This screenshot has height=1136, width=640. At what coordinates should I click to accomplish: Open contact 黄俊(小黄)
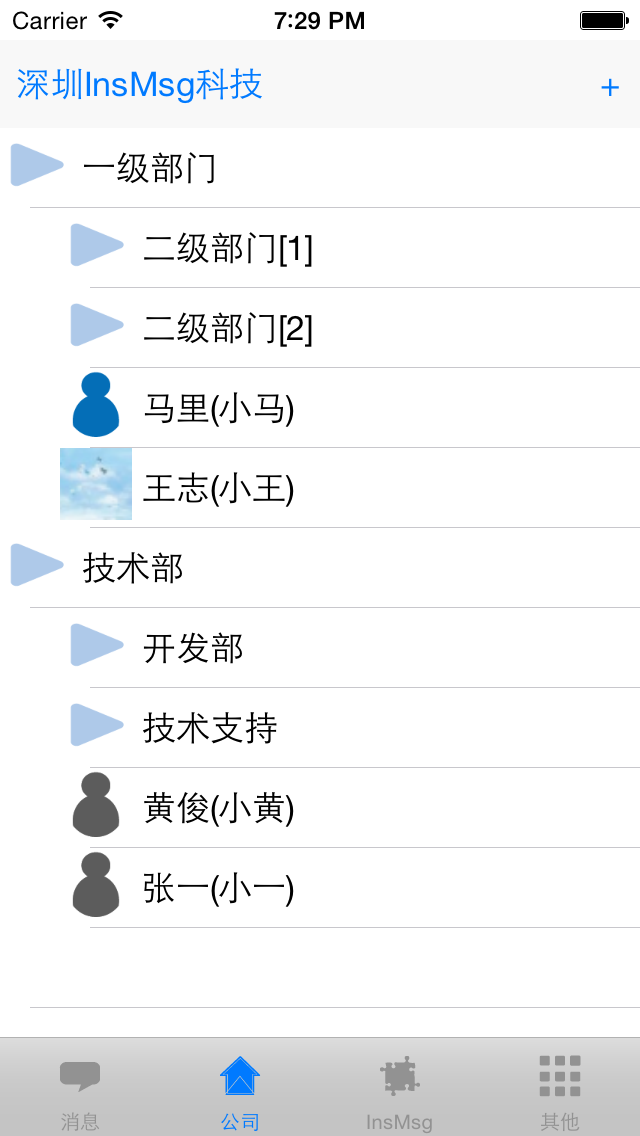320,807
